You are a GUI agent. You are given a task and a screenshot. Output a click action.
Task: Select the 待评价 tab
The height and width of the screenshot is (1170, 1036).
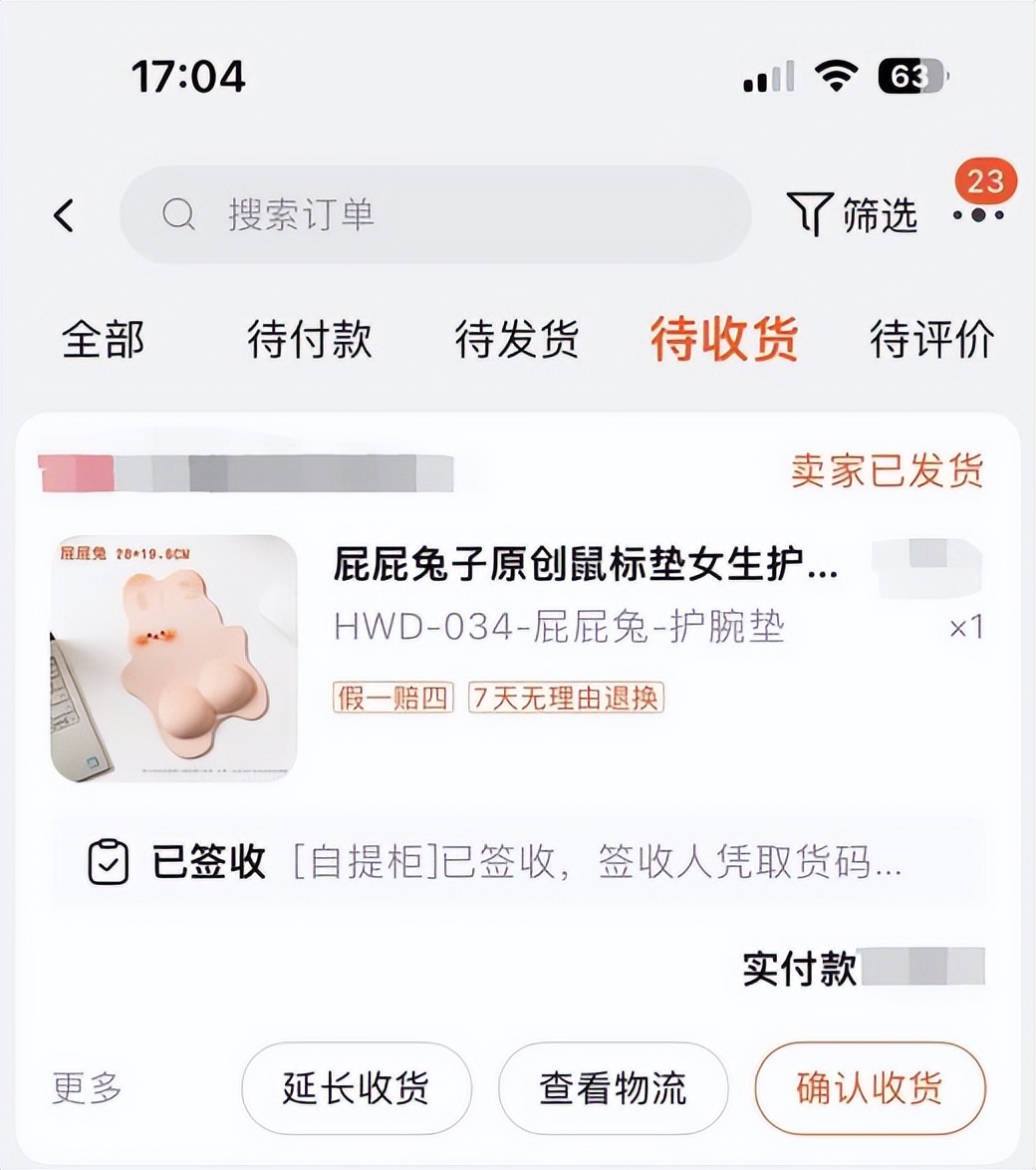tap(928, 340)
